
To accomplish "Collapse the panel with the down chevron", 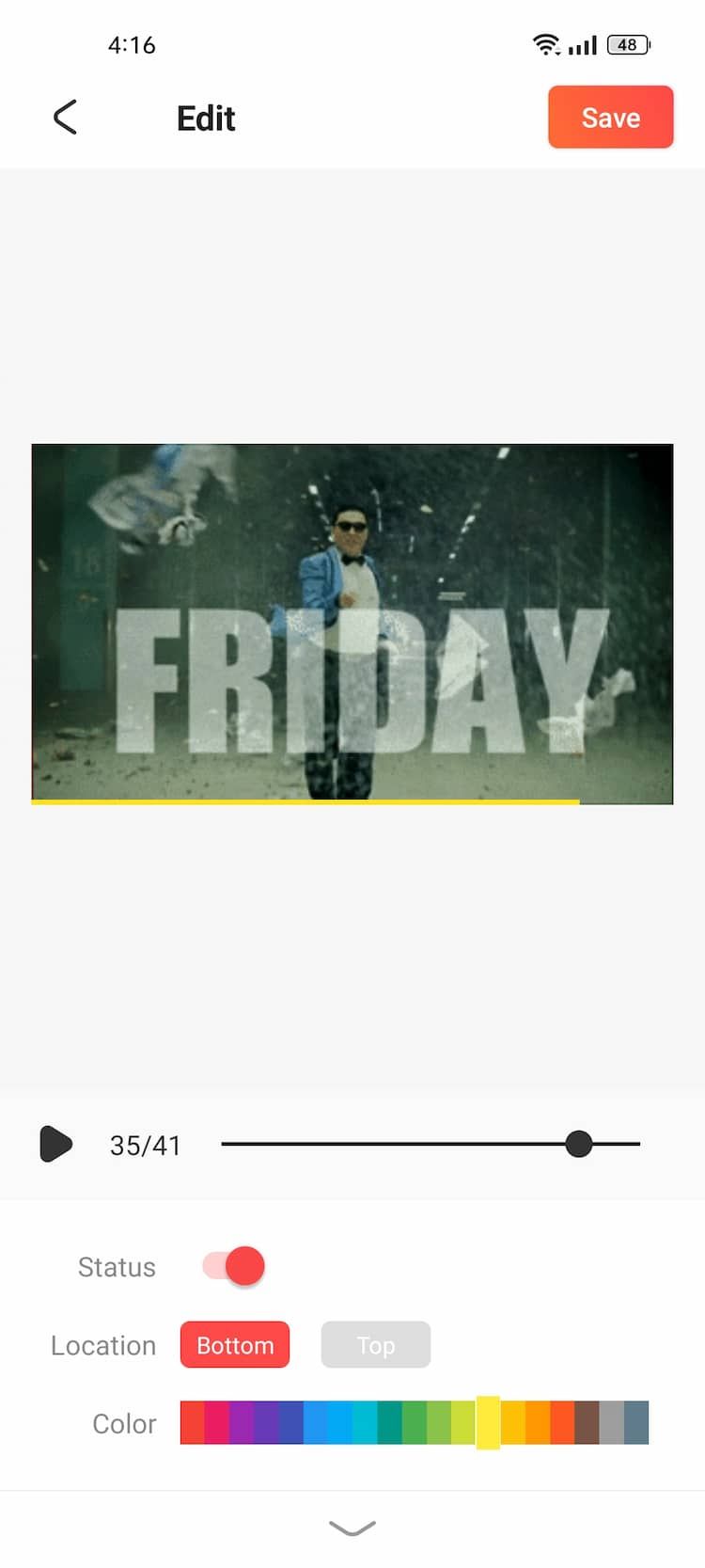I will (352, 1528).
